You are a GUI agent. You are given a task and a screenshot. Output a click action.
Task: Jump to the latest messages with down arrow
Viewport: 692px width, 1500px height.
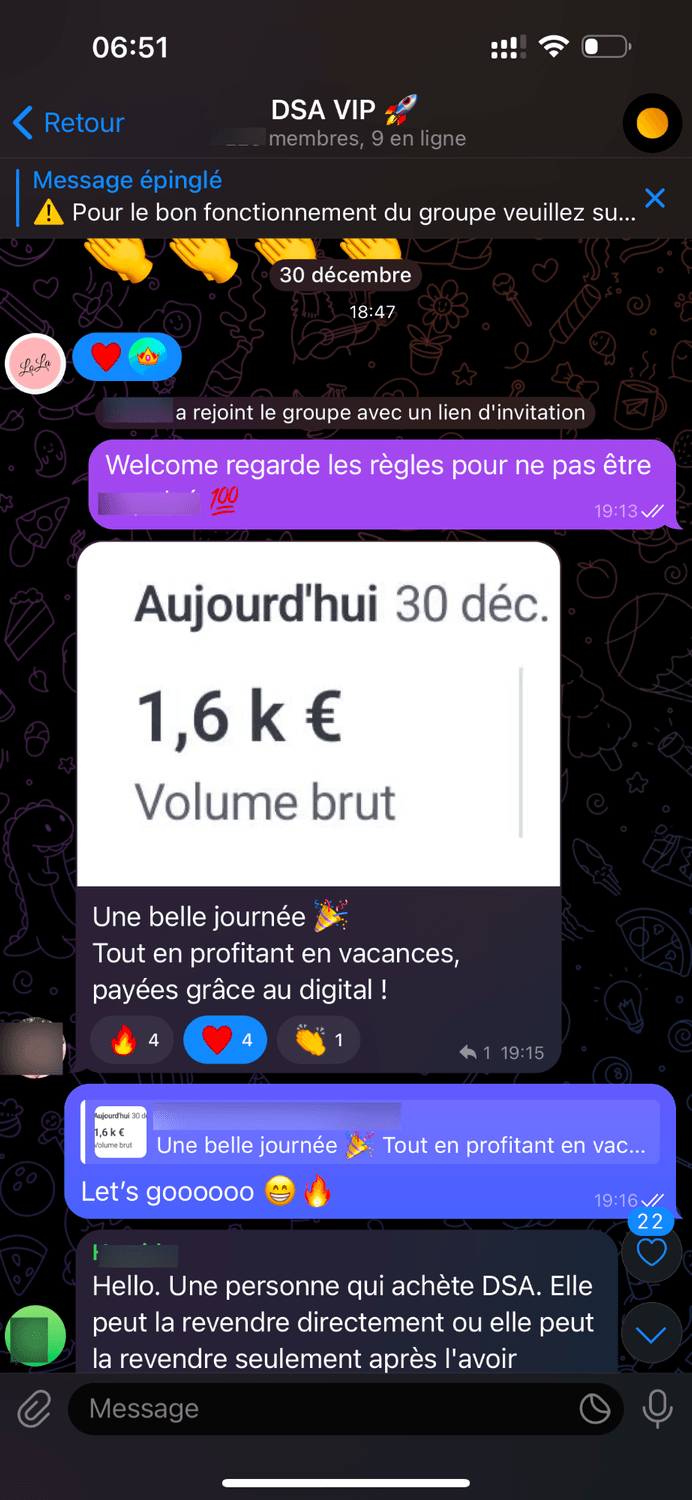[x=651, y=1335]
